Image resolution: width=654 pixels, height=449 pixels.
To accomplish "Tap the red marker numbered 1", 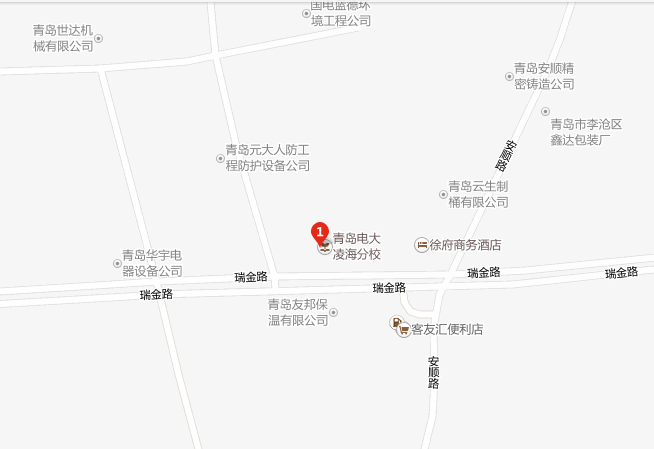I will tap(320, 232).
